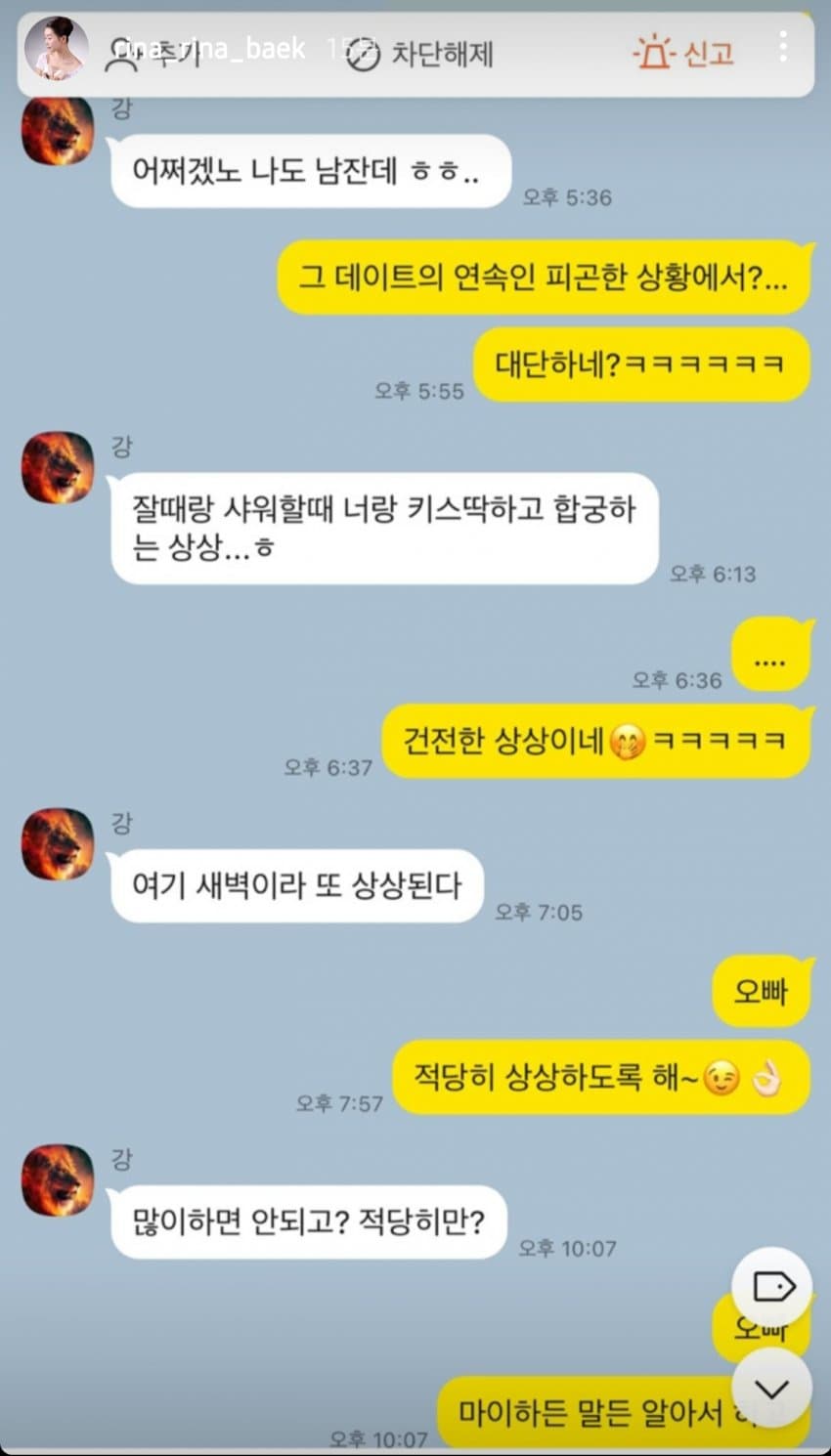Image resolution: width=831 pixels, height=1456 pixels.
Task: Open the story options three-dot menu
Action: [x=783, y=47]
